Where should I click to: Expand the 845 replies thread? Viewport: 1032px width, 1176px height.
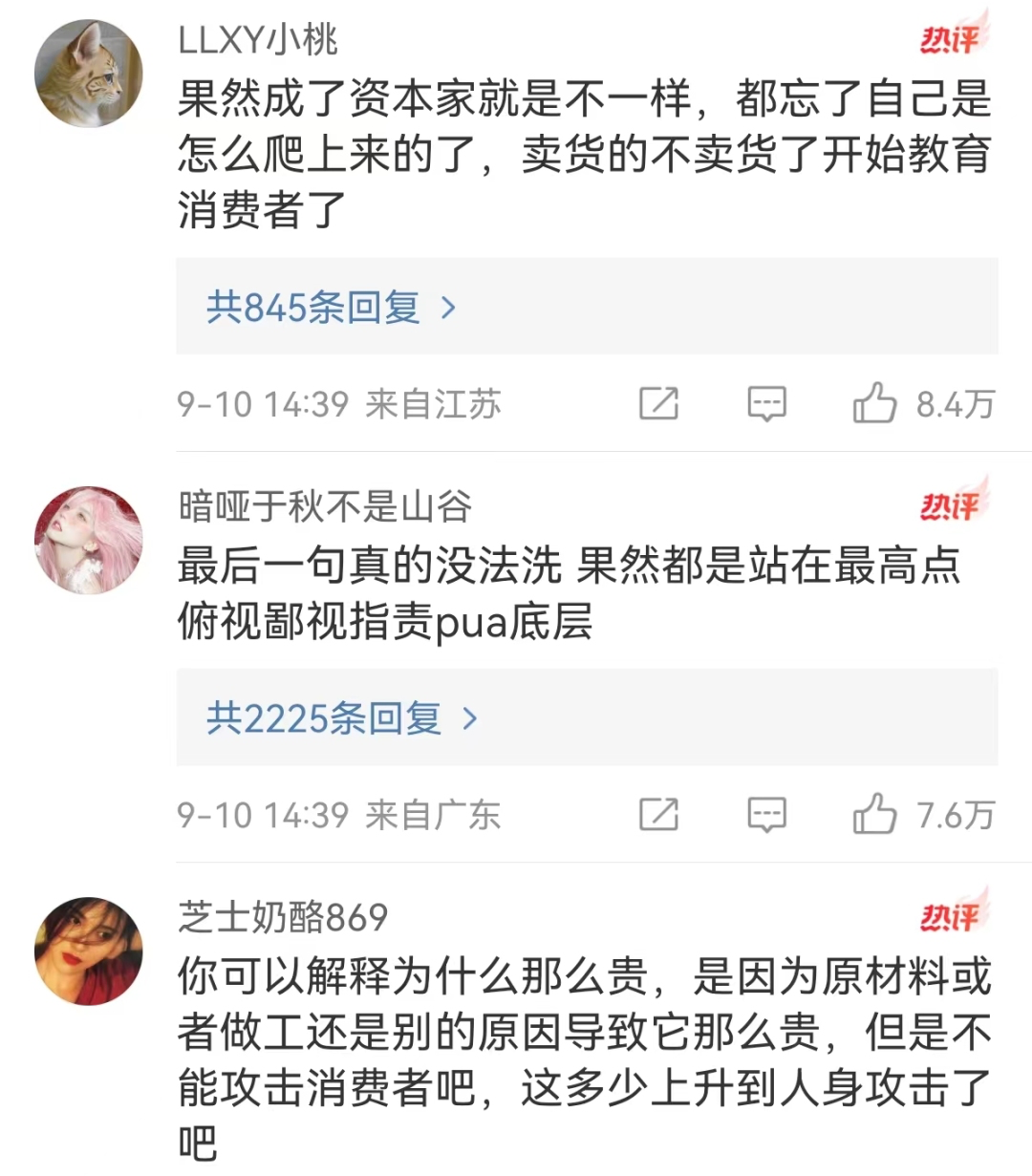[332, 308]
